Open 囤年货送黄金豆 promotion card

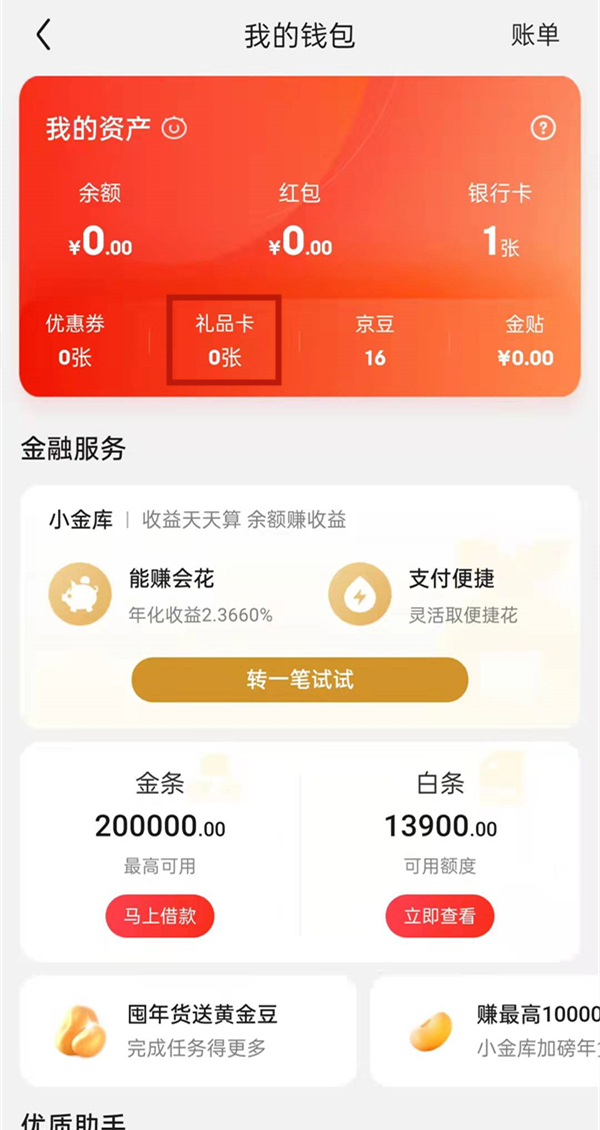point(188,1031)
